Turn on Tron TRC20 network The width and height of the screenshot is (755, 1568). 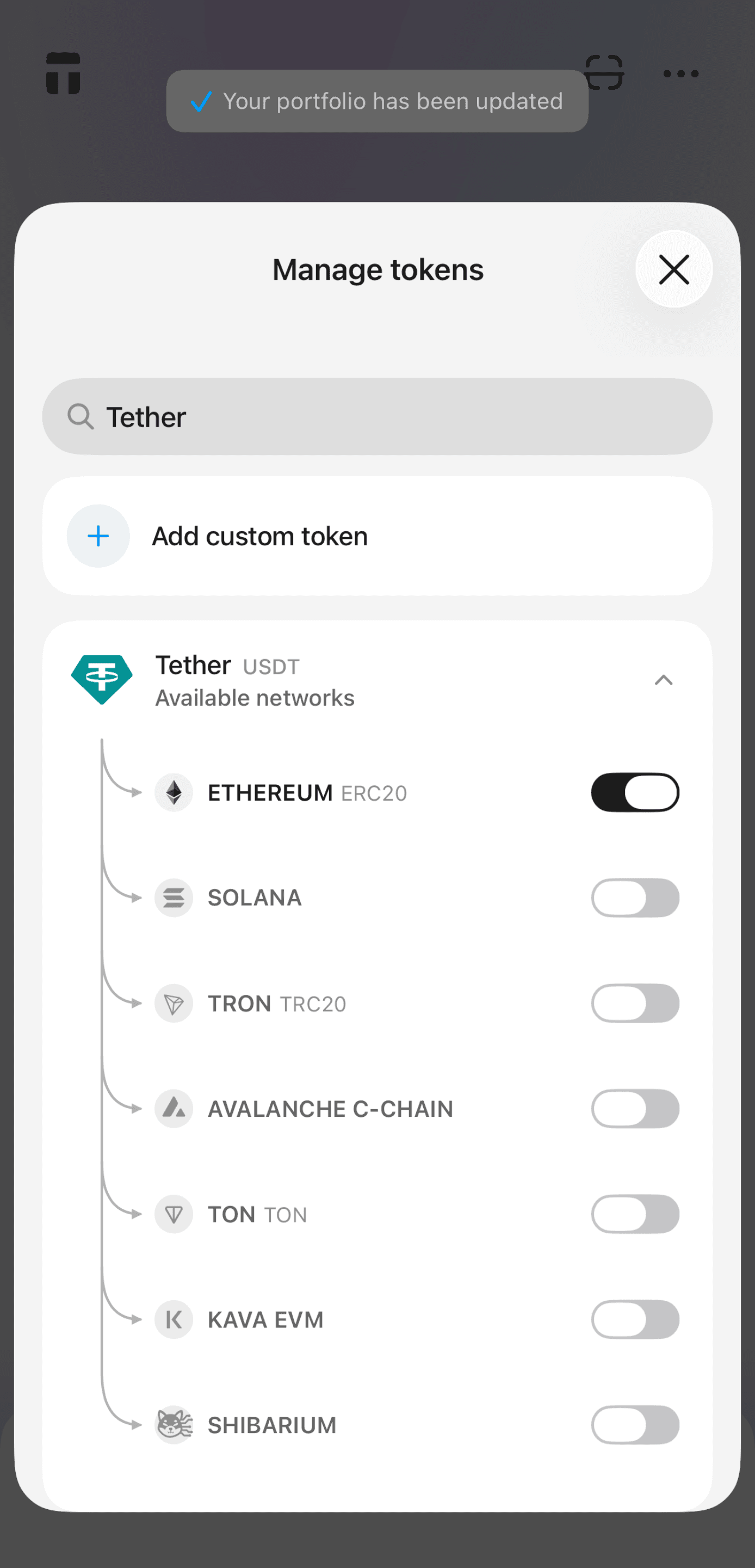(635, 1003)
